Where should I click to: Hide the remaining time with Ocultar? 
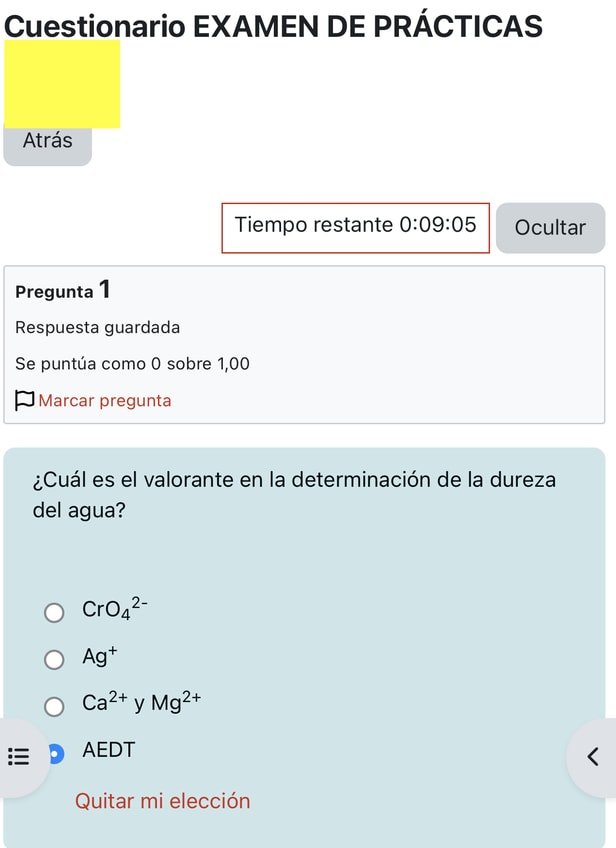(550, 227)
